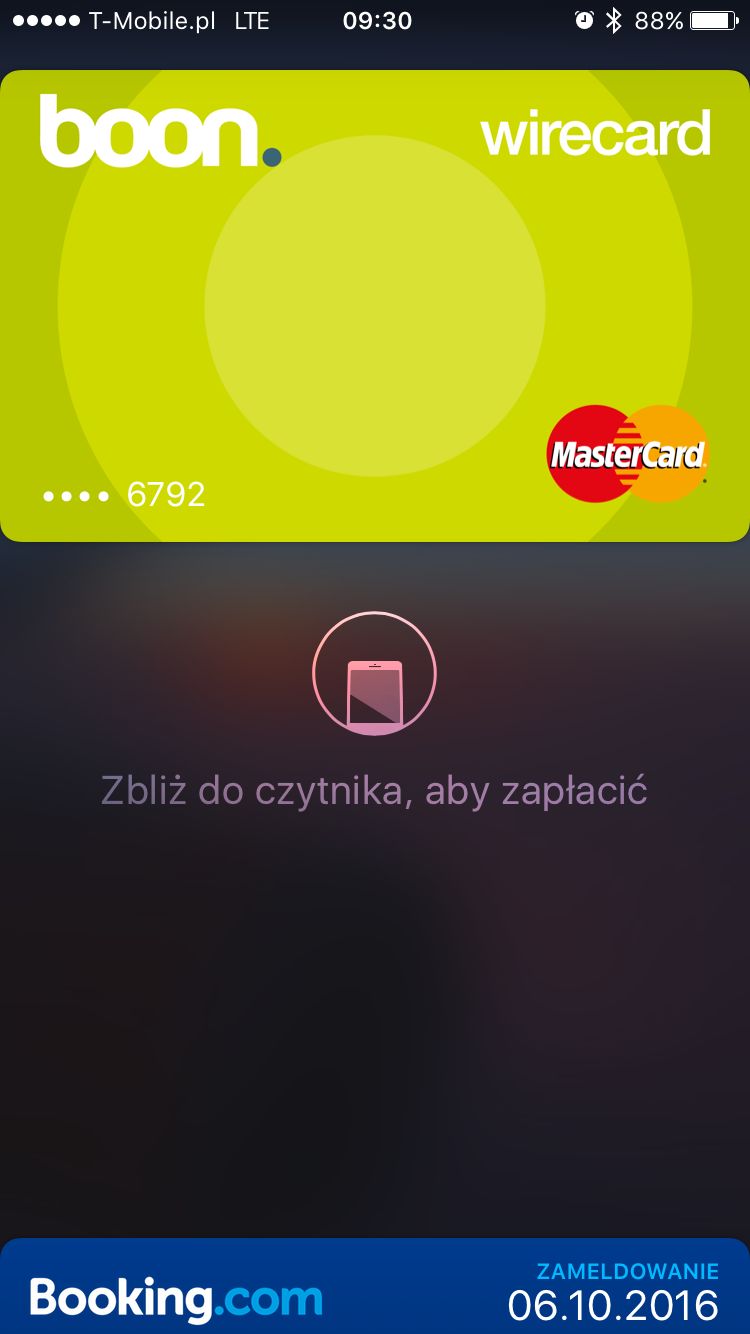Tap the ZAMELDOWANIE tab label
750x1334 pixels.
coord(625,1271)
